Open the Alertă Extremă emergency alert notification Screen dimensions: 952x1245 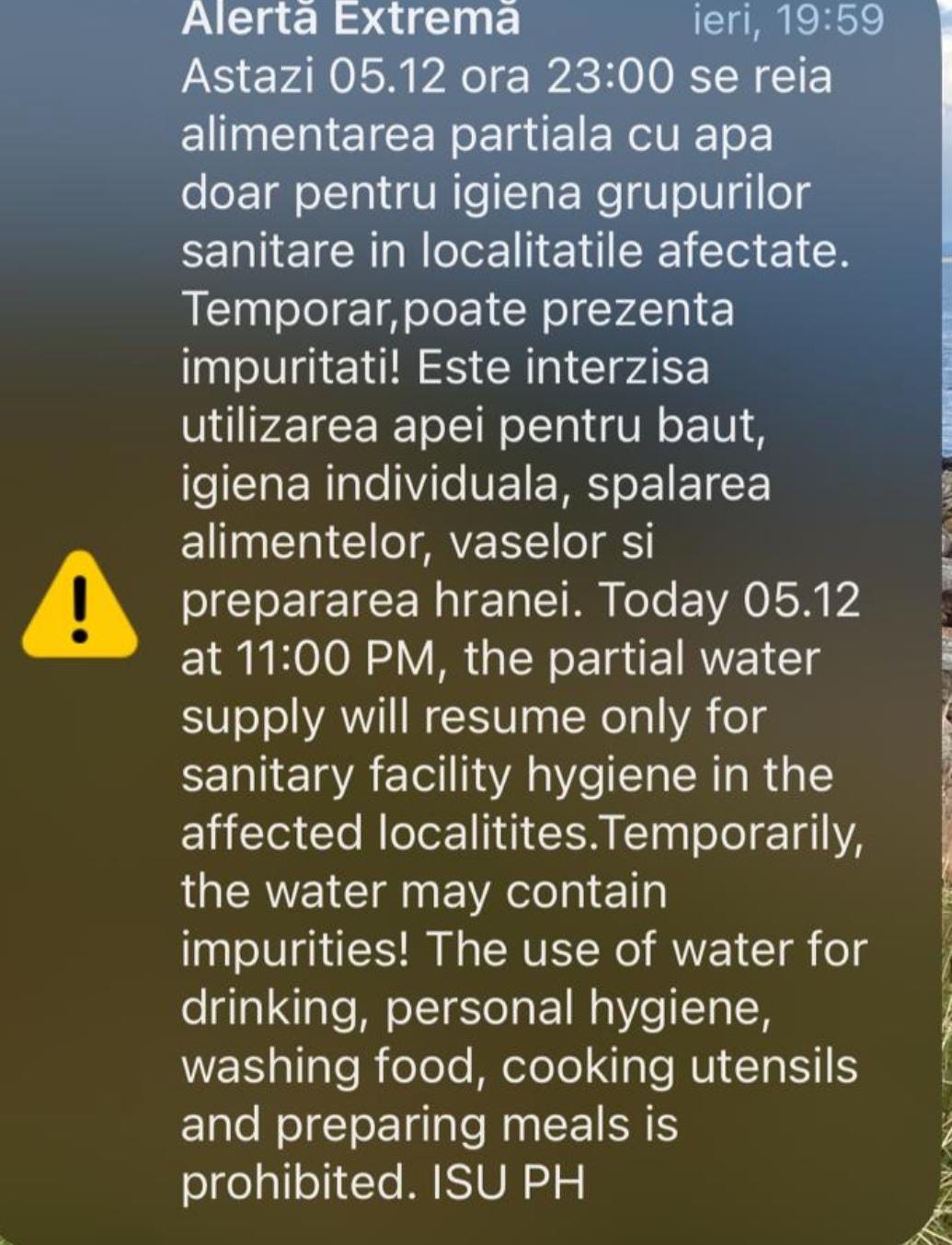[471, 622]
